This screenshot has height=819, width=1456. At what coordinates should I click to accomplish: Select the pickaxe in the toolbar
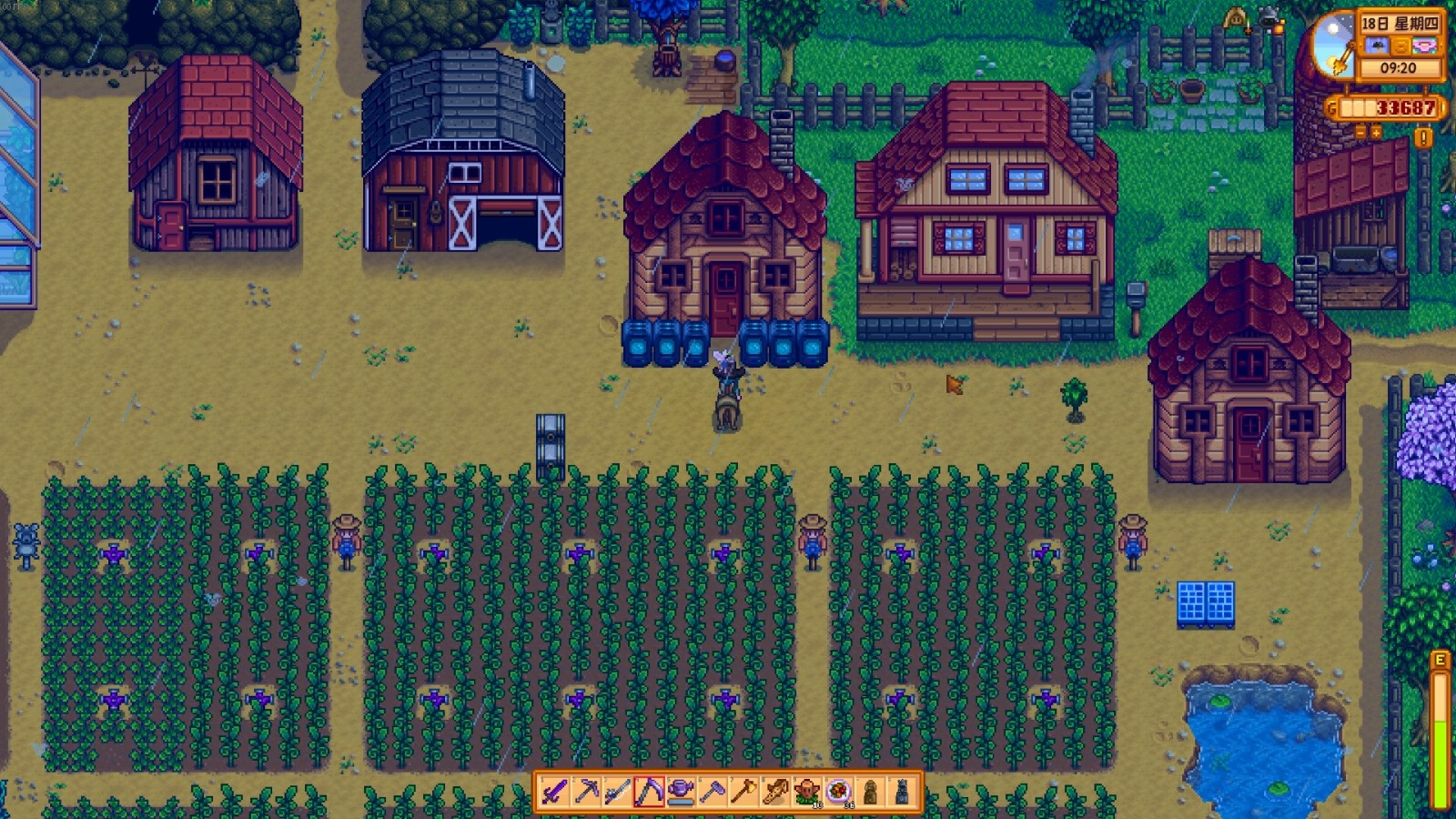586,792
